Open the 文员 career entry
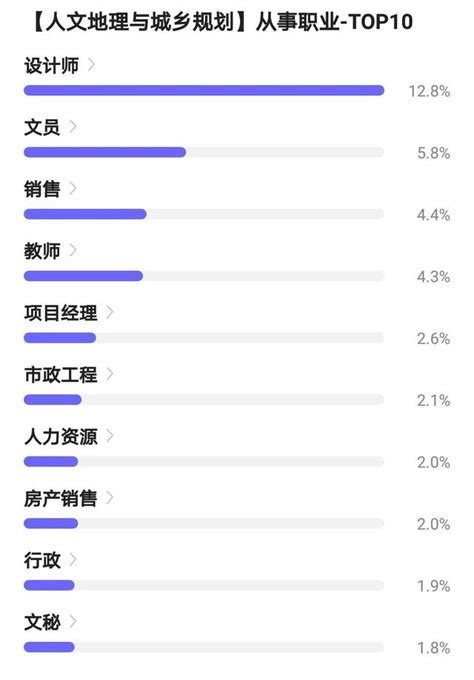The image size is (474, 680). 50,127
